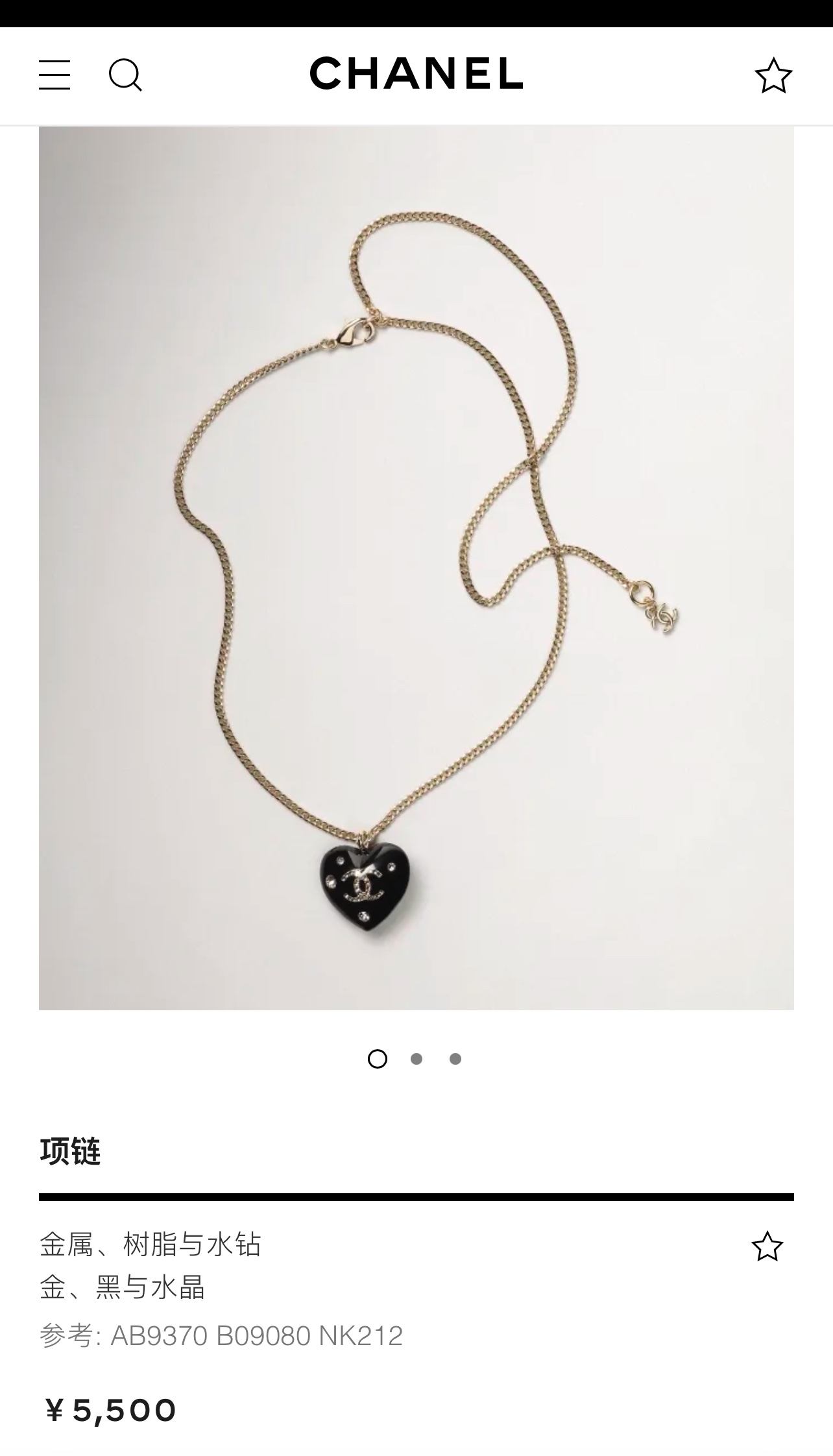
Task: Tap the CHANEL logo to go home
Action: point(416,73)
